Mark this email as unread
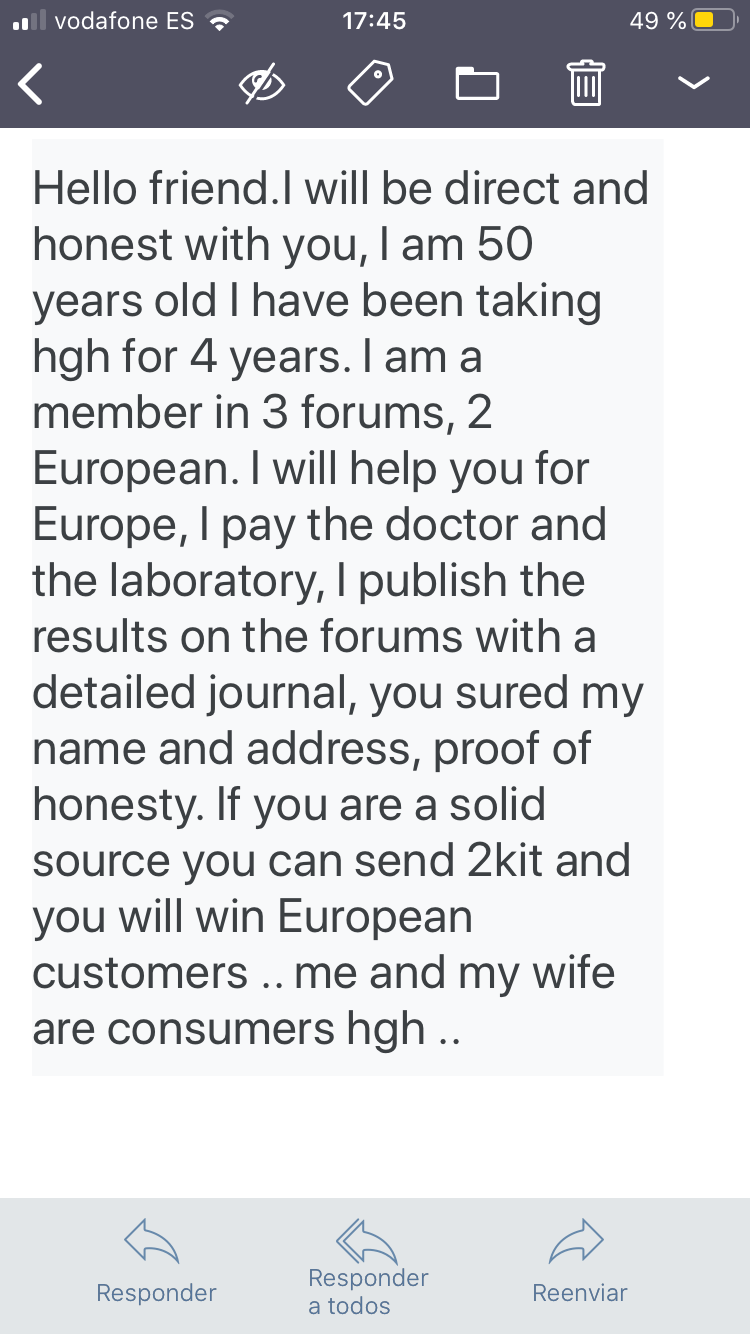The image size is (750, 1334). click(x=263, y=84)
